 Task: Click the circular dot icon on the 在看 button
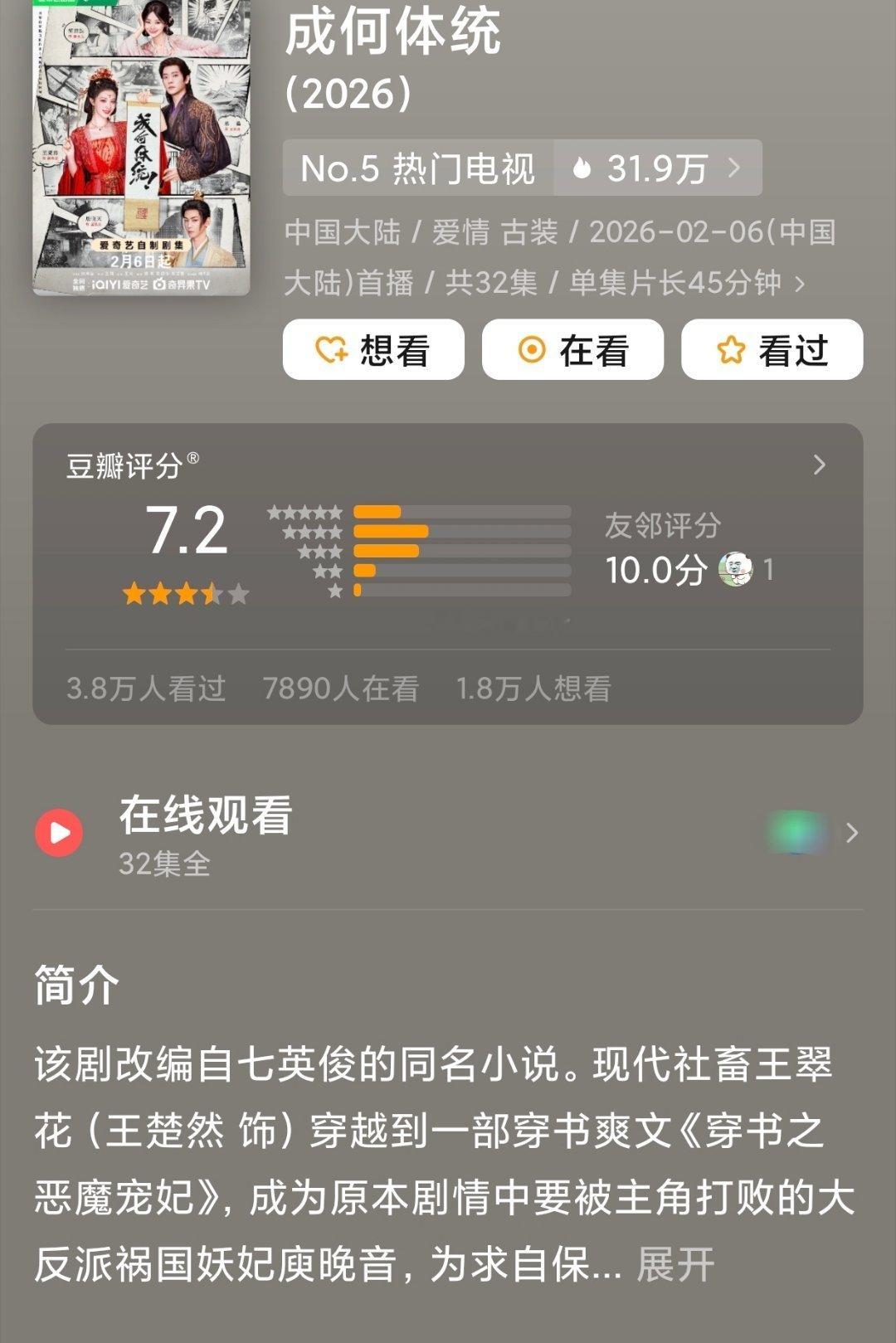pyautogui.click(x=533, y=351)
